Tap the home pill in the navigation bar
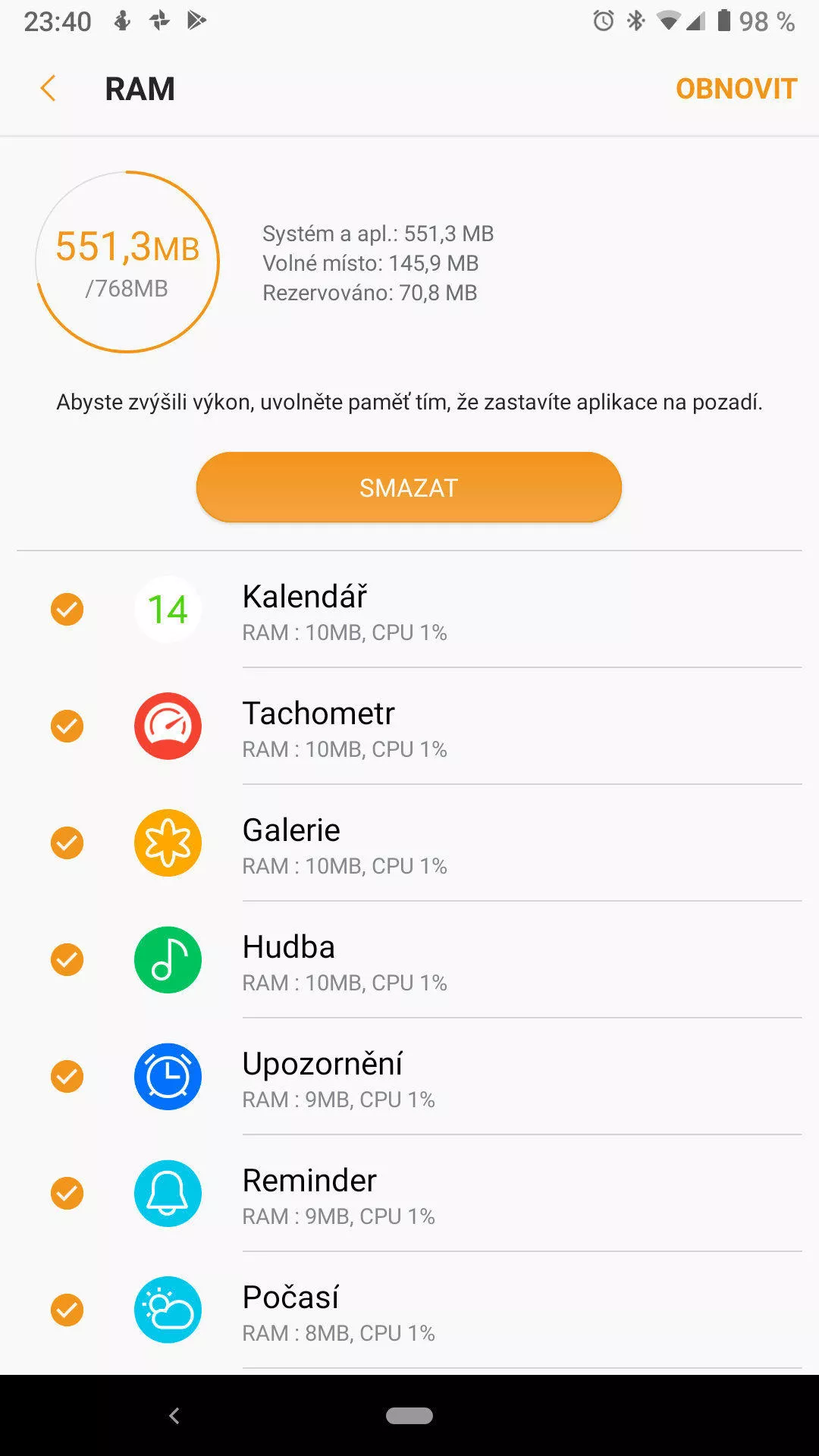Screen dimensions: 819x1456 point(409,1415)
